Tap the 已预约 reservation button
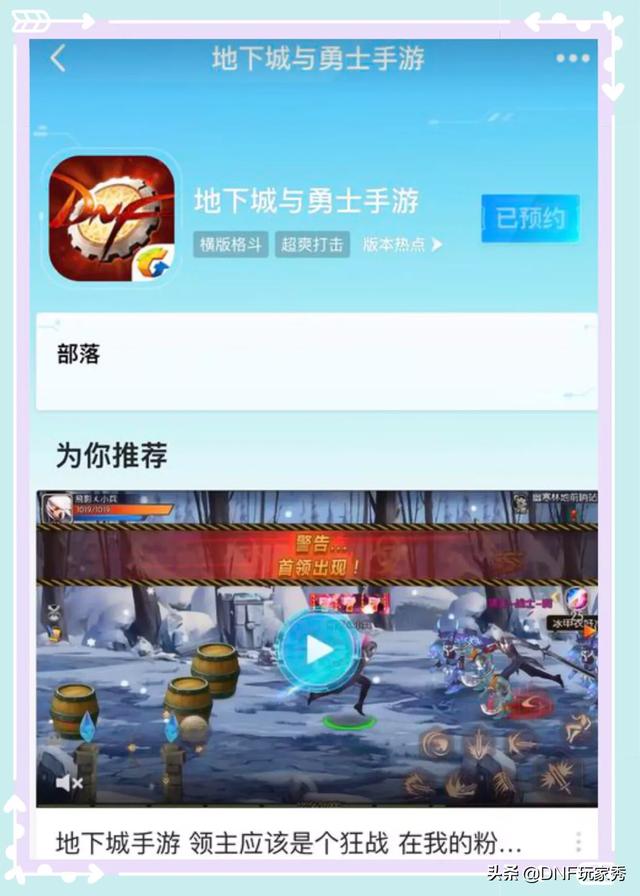Viewport: 640px width, 896px height. click(530, 218)
